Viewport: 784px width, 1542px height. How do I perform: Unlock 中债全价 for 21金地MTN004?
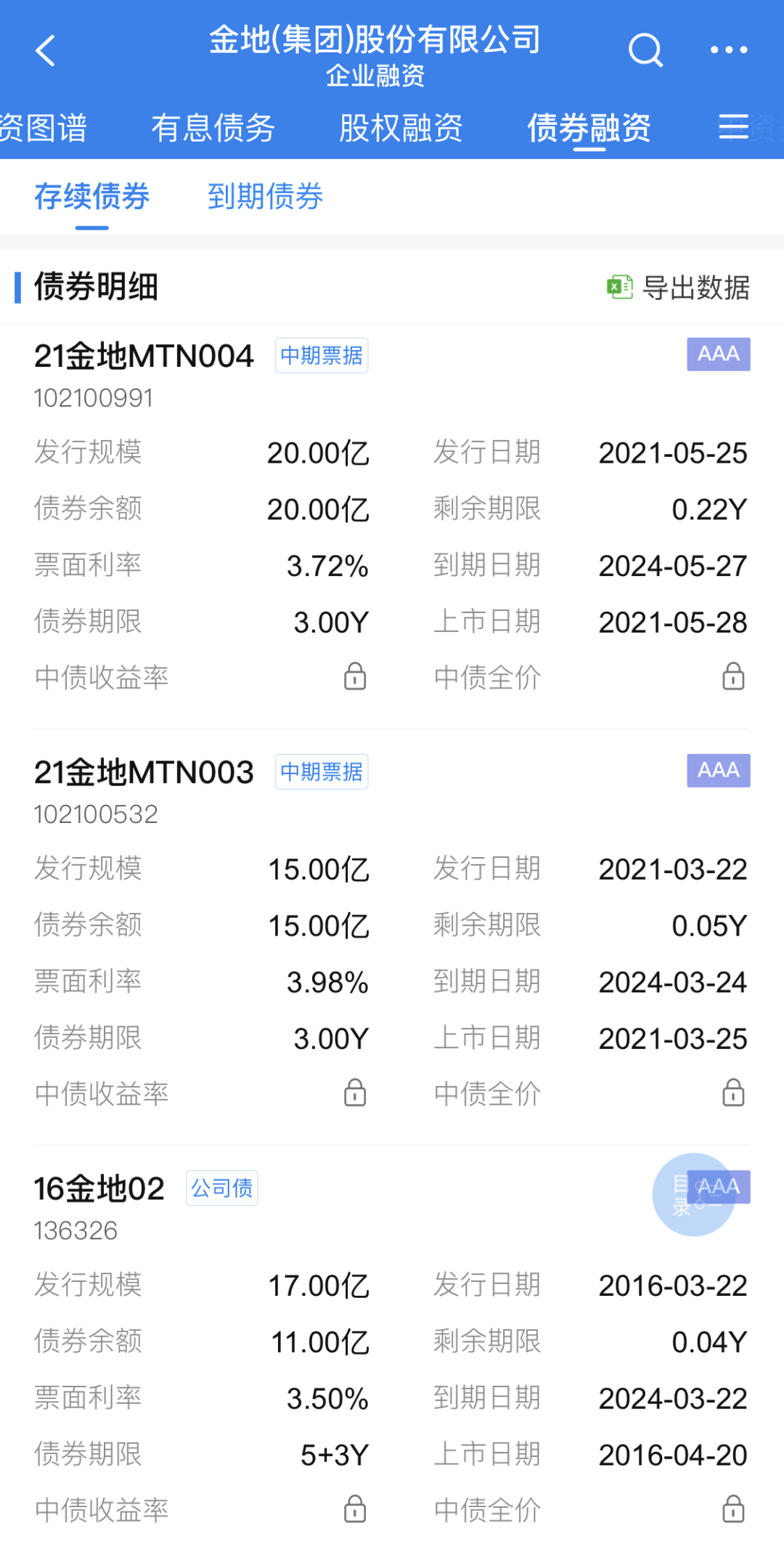click(x=733, y=677)
